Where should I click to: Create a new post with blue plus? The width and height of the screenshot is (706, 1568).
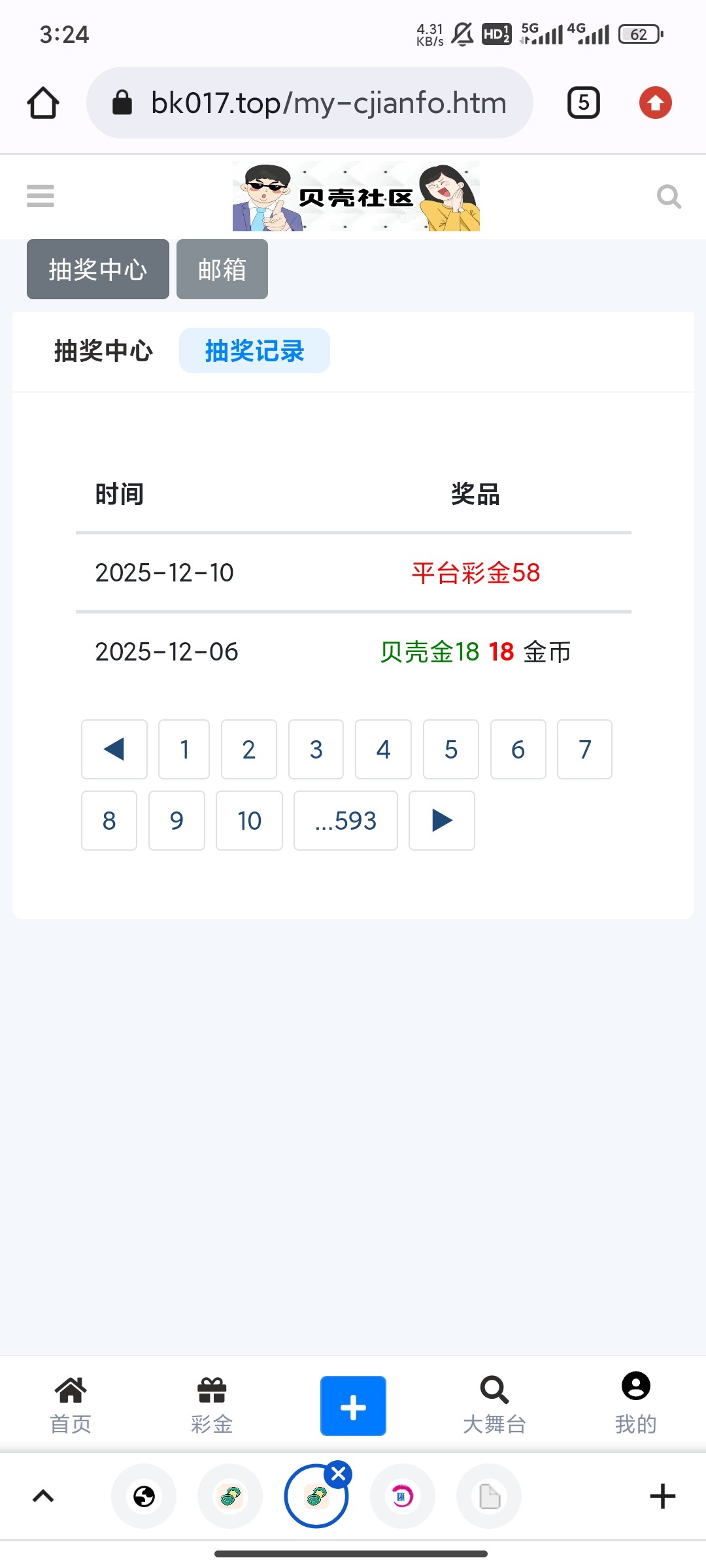coord(353,1406)
